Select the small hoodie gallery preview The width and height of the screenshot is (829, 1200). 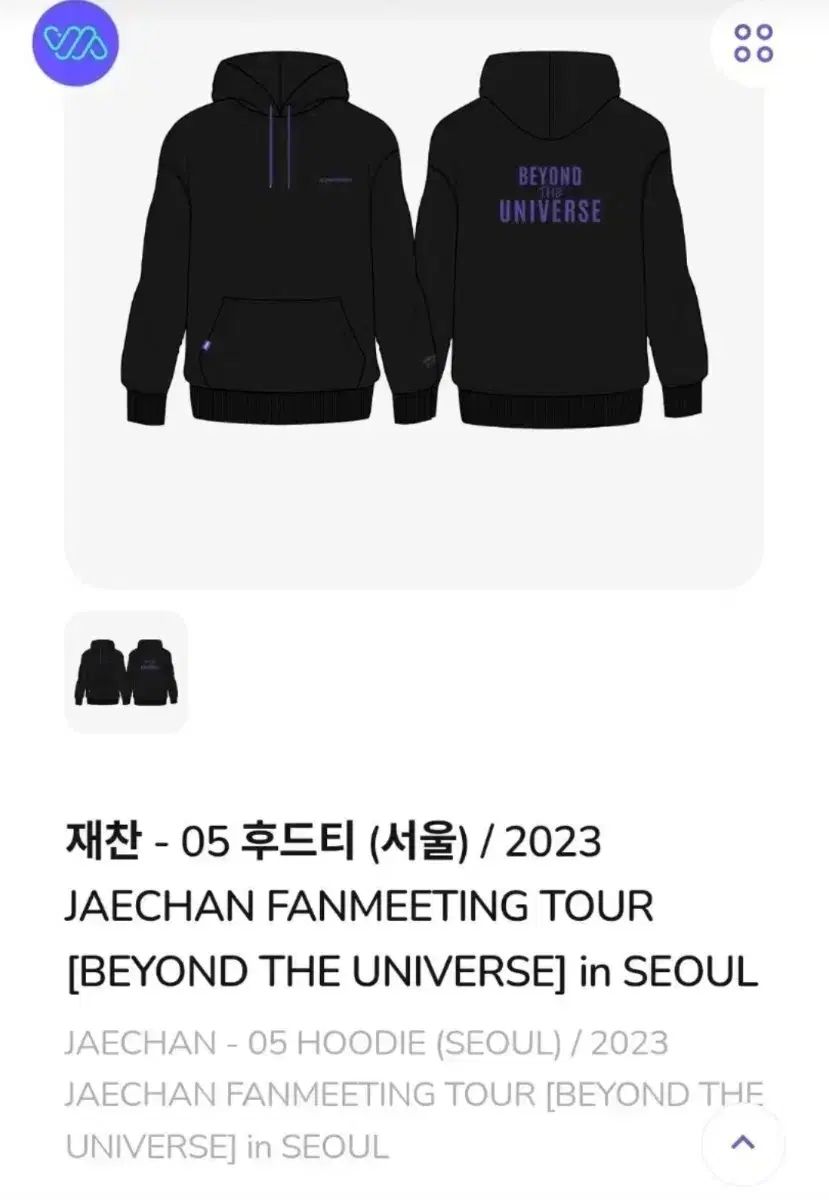click(x=124, y=670)
